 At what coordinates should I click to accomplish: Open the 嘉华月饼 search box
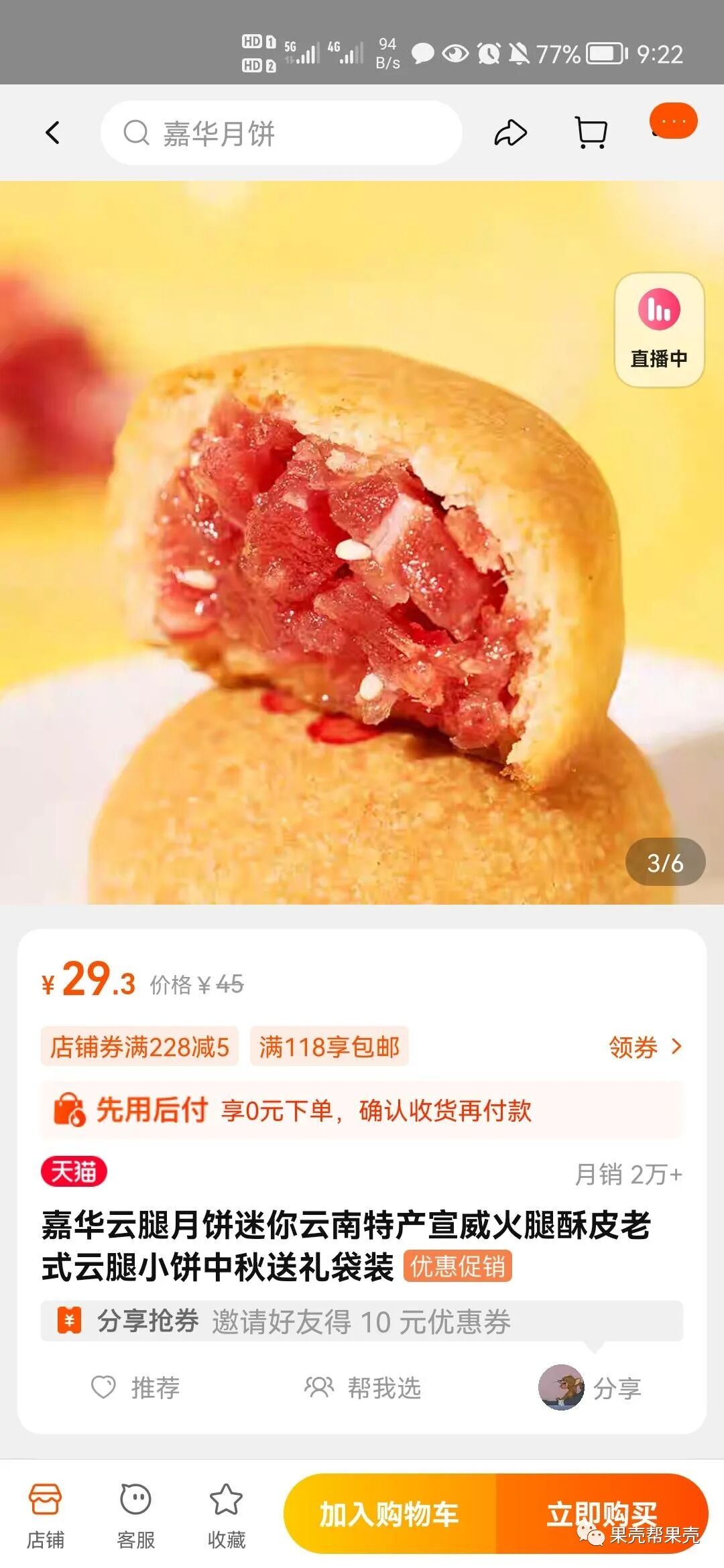(282, 133)
